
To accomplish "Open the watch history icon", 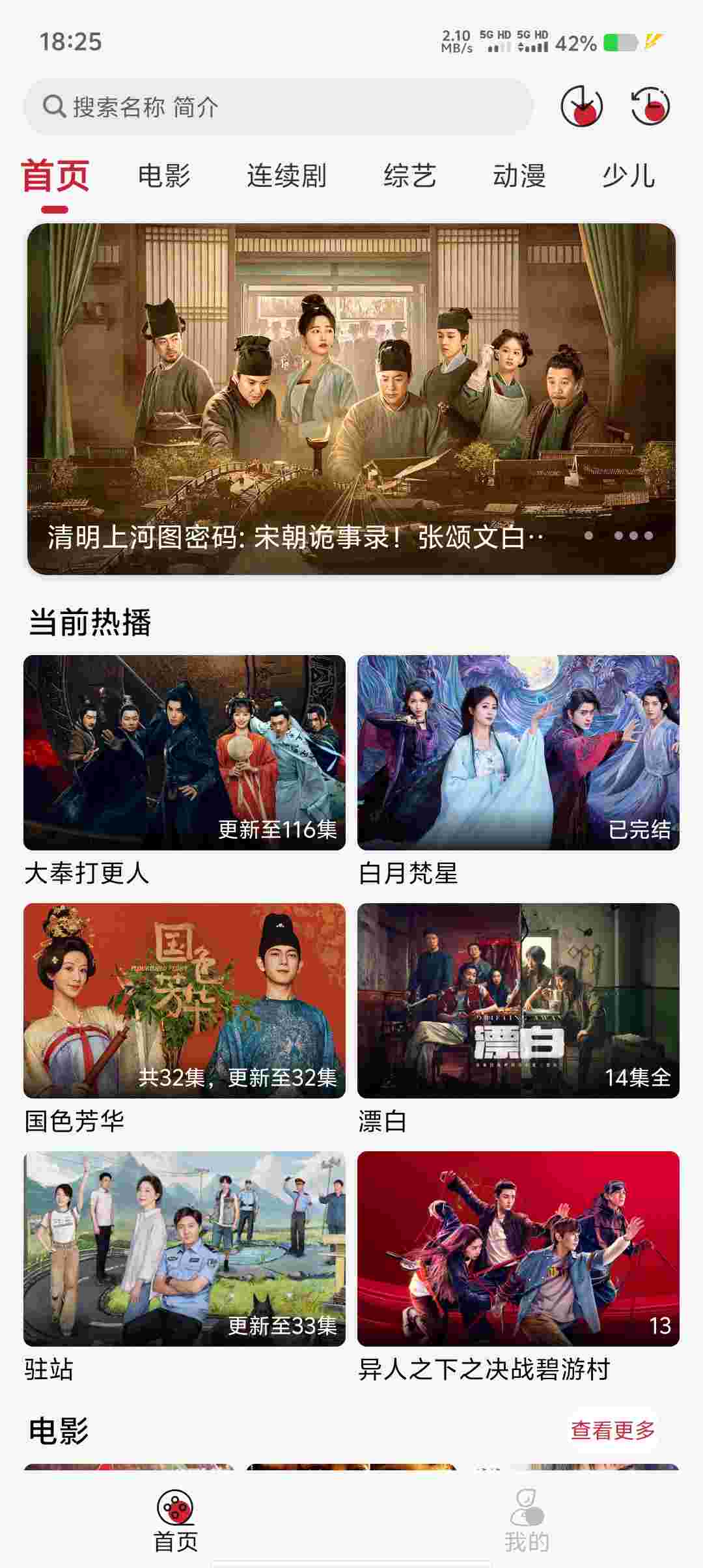I will pos(650,106).
